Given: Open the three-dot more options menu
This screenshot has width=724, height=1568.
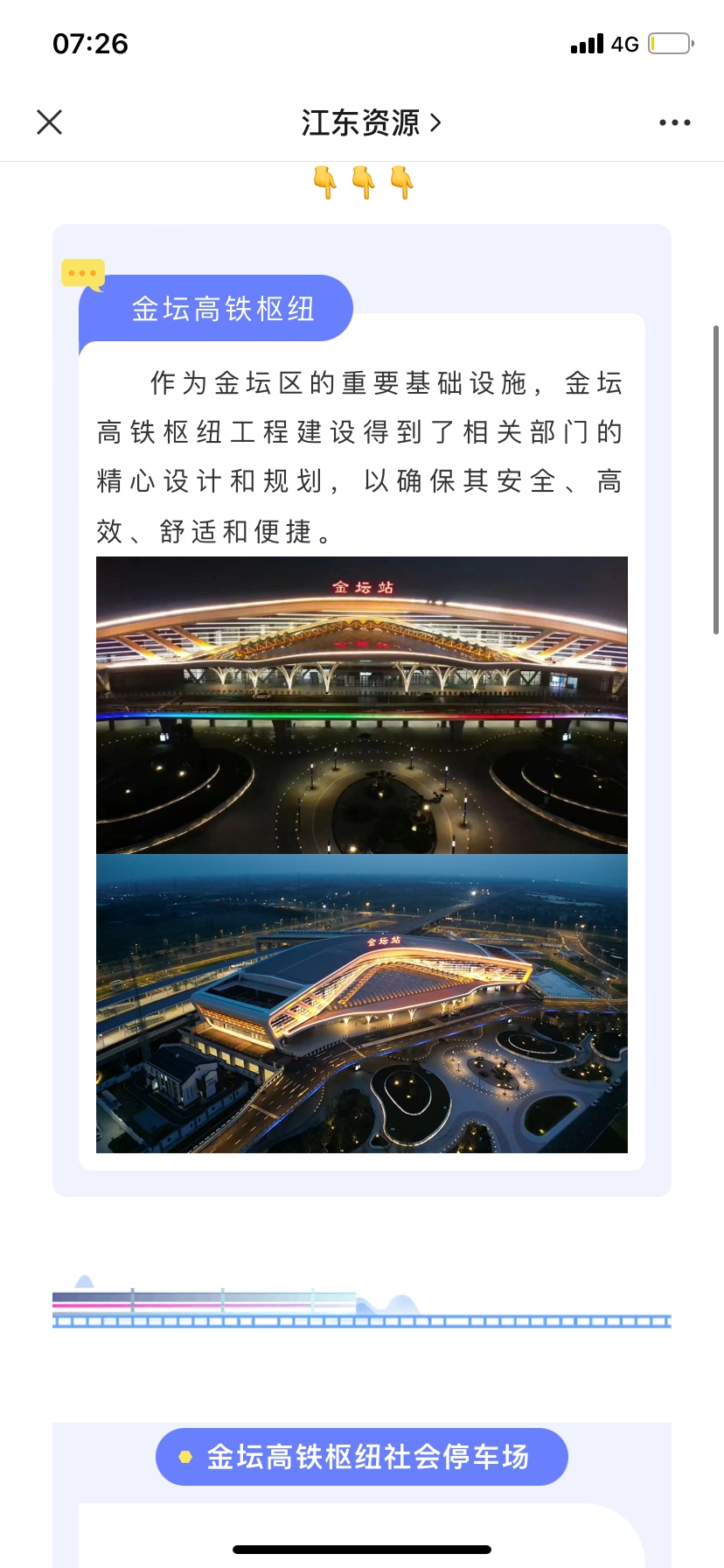Looking at the screenshot, I should point(674,122).
